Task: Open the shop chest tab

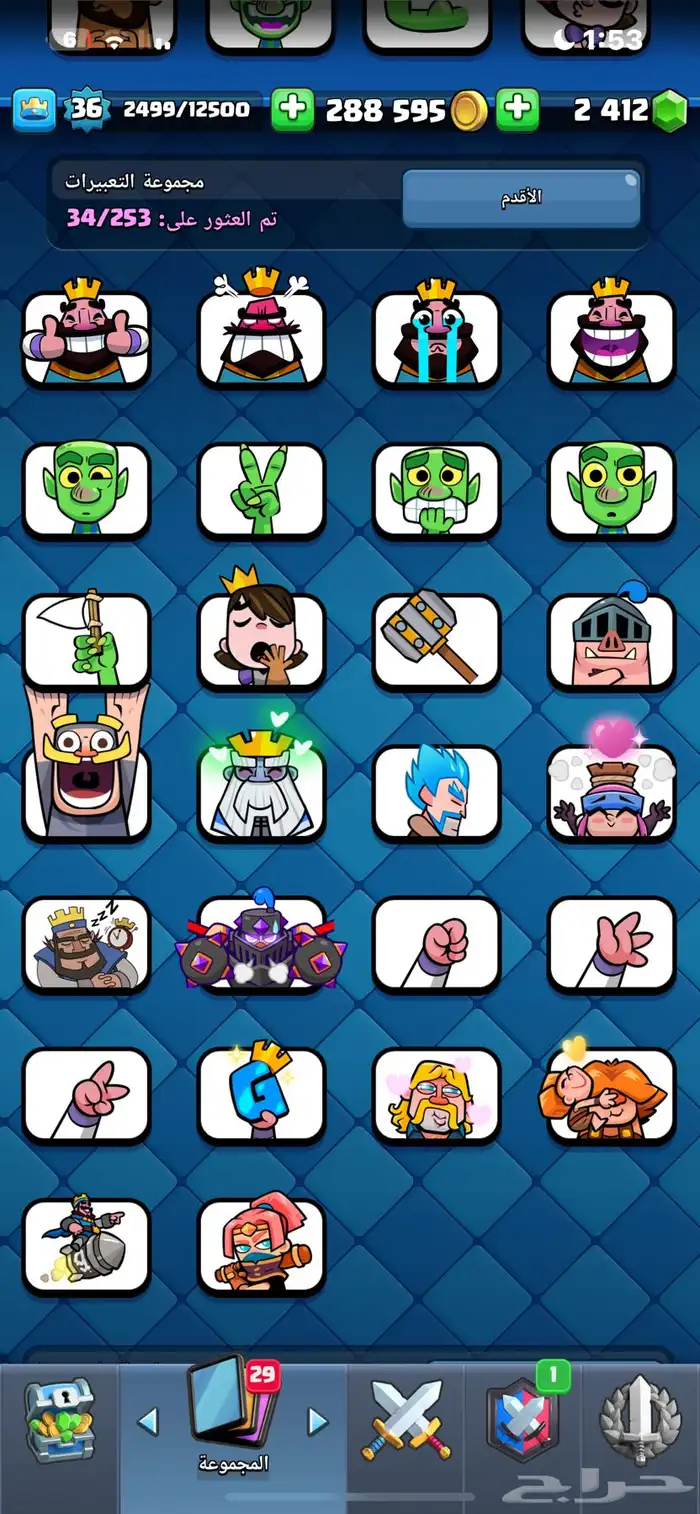Action: click(x=59, y=1420)
